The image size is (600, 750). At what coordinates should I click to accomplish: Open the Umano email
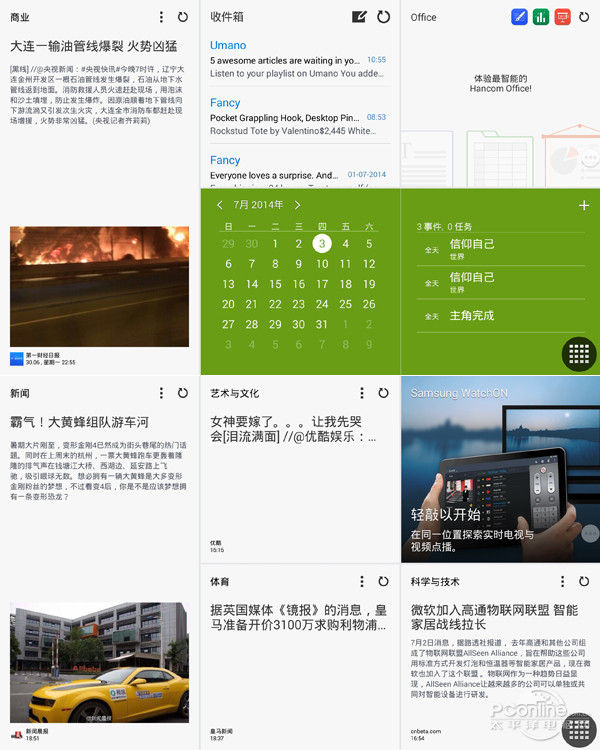click(x=298, y=60)
